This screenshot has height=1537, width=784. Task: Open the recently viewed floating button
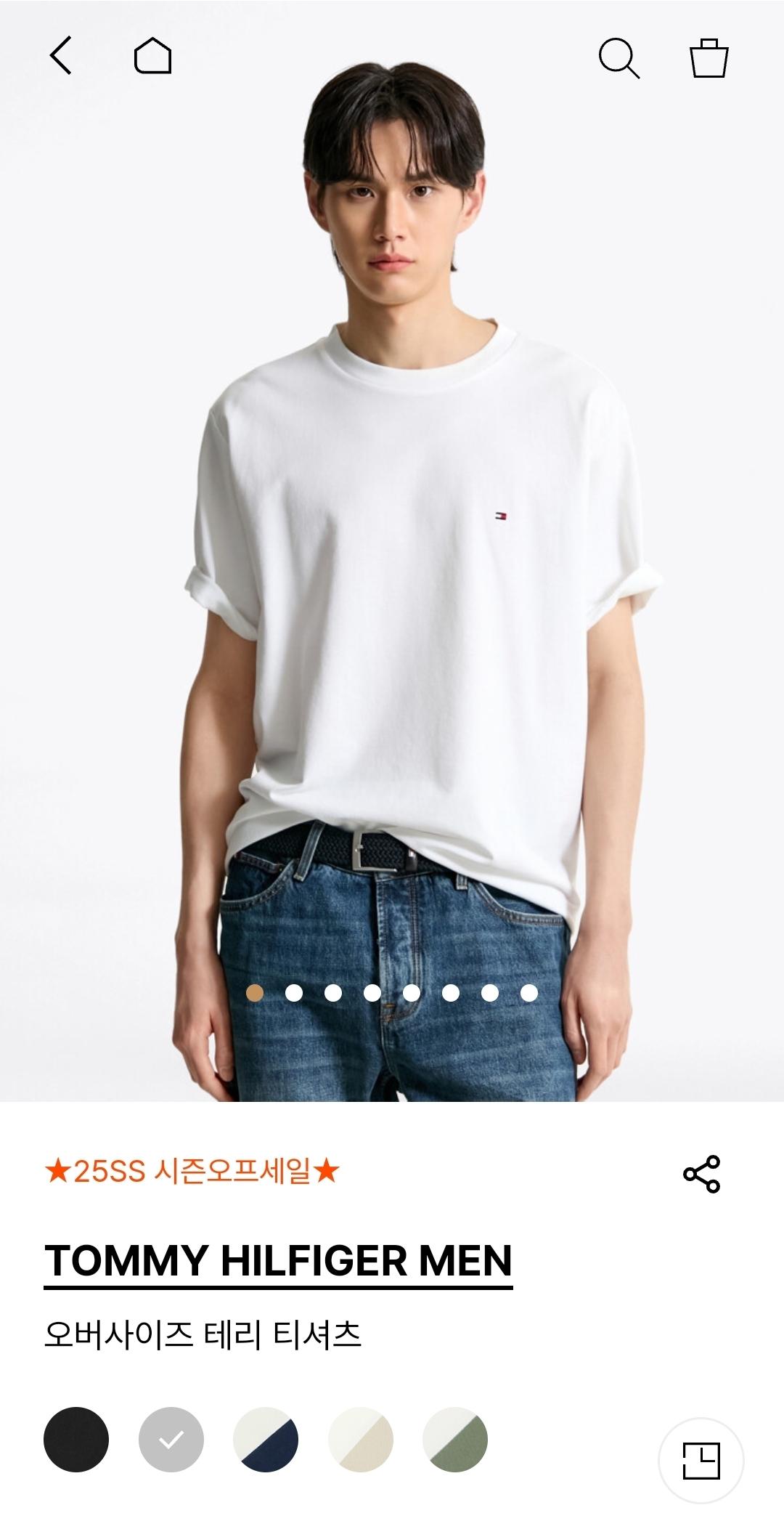click(x=701, y=1460)
